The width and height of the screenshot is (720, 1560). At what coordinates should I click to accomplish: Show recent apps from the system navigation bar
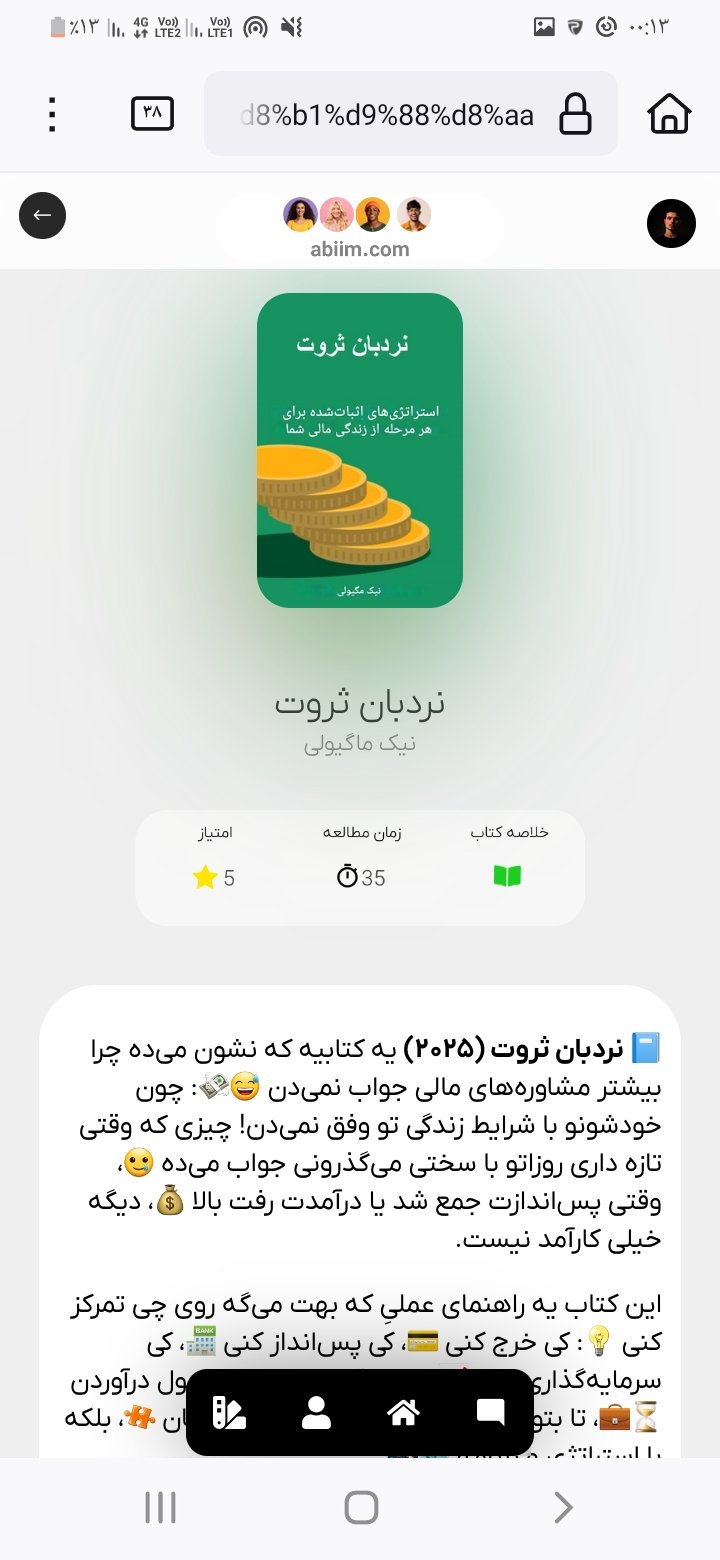pyautogui.click(x=160, y=1507)
